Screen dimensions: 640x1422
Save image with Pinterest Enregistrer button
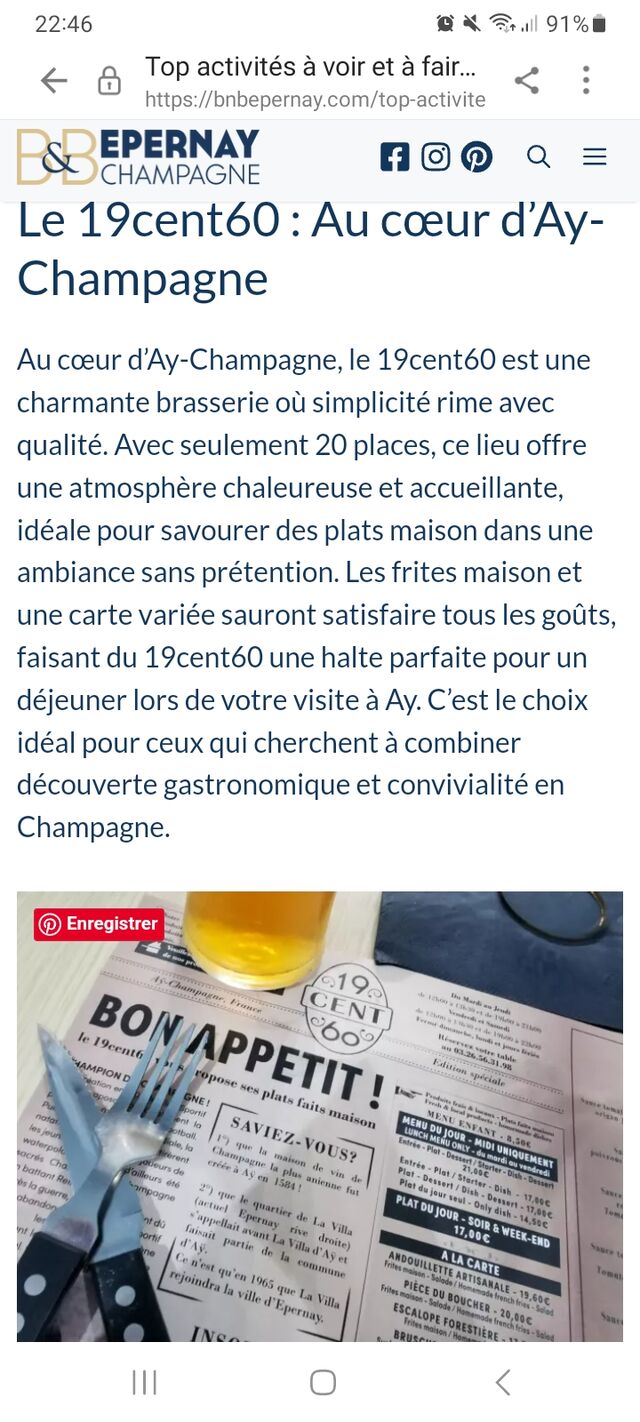coord(99,924)
